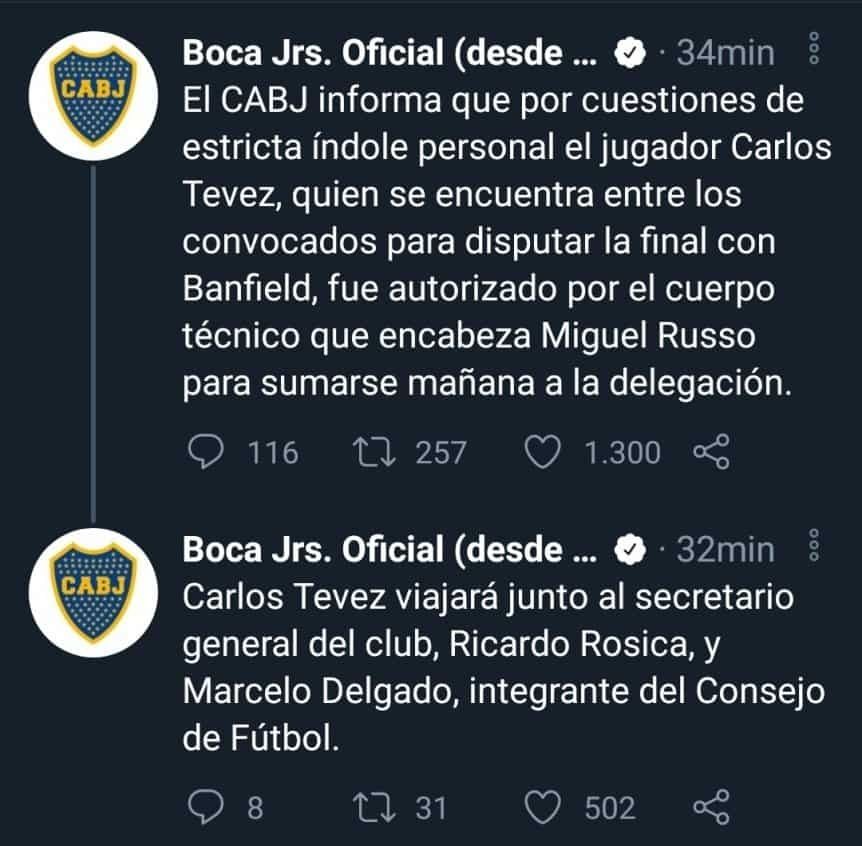The image size is (862, 846).
Task: Open the tweet mentioning Marcelo Delgado
Action: (490, 670)
